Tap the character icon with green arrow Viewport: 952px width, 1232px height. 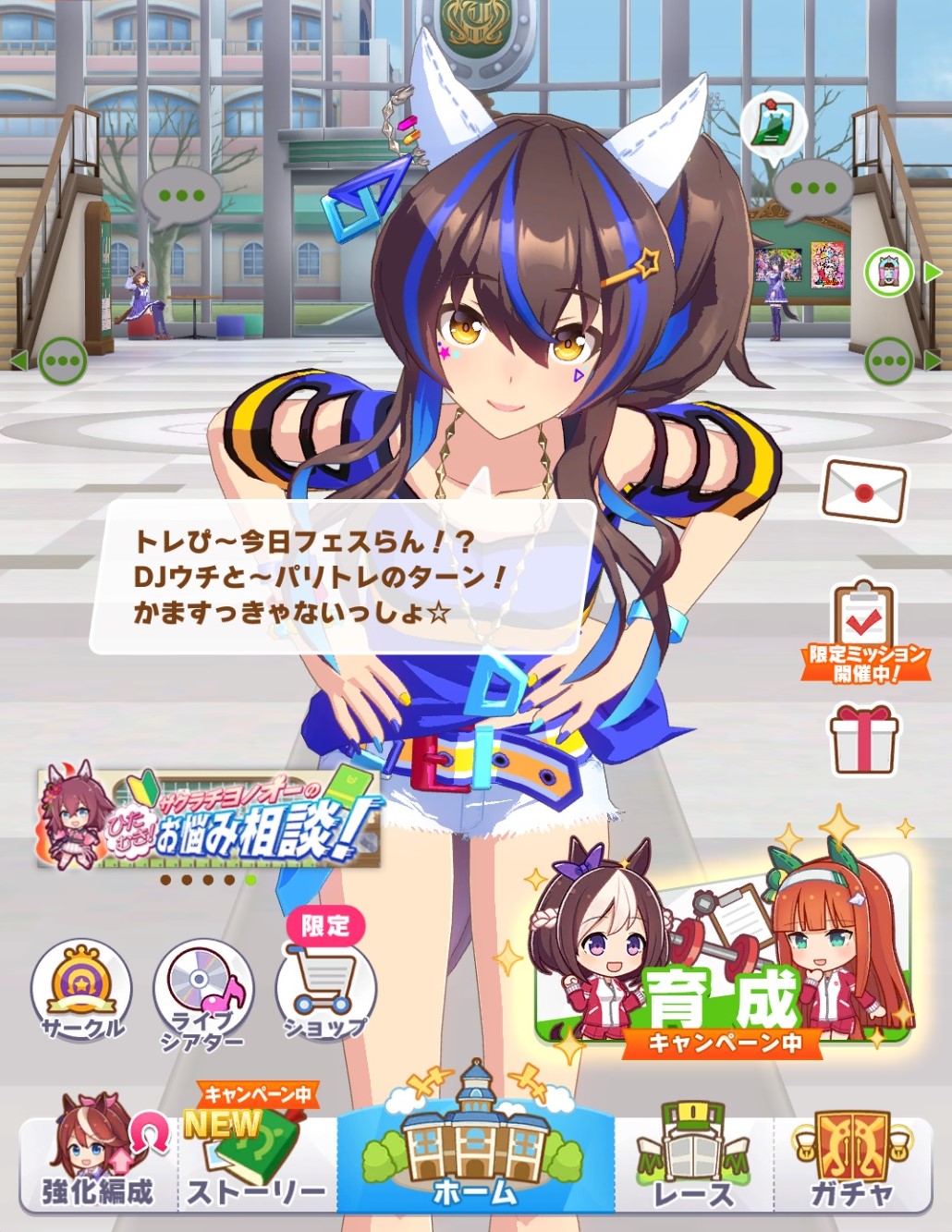click(x=889, y=273)
